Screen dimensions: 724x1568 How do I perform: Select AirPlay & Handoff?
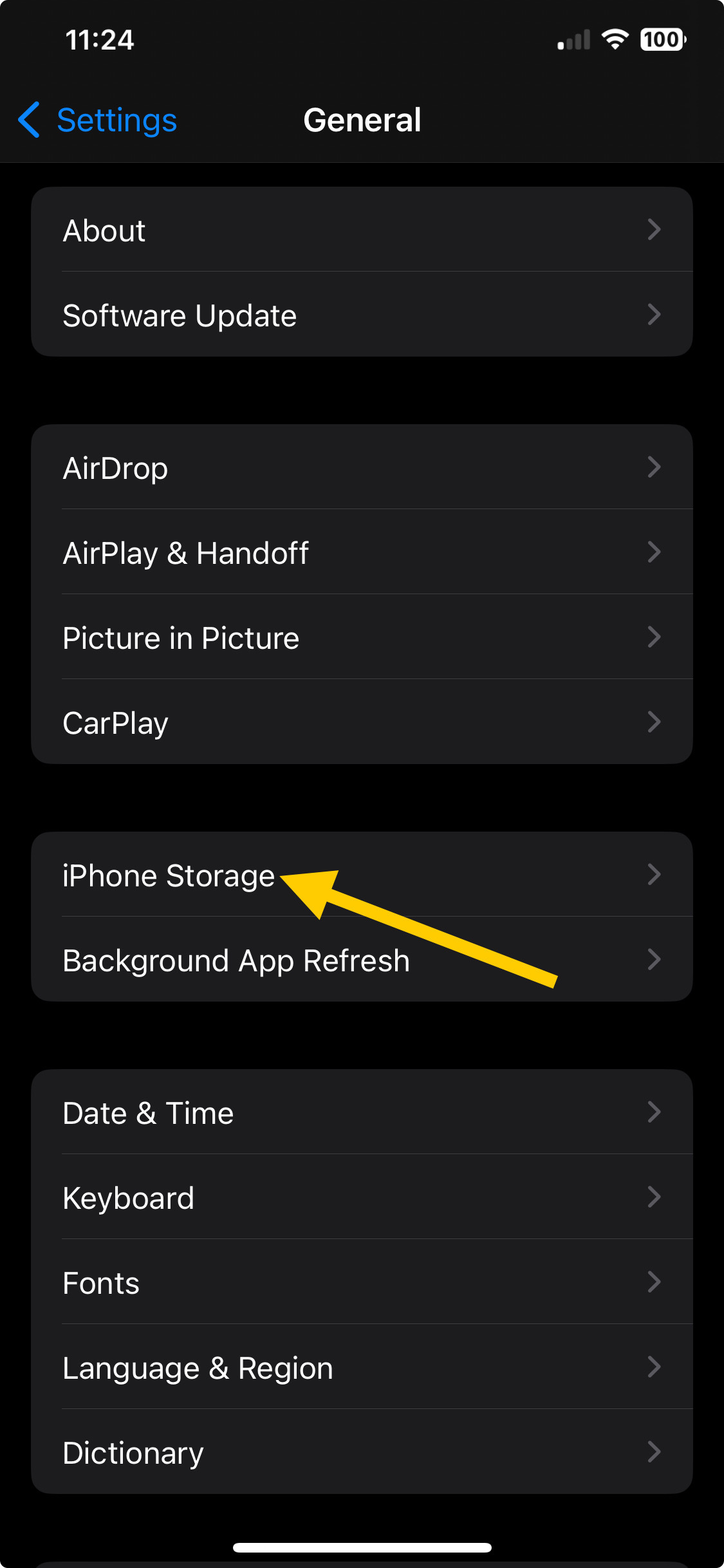[x=362, y=552]
